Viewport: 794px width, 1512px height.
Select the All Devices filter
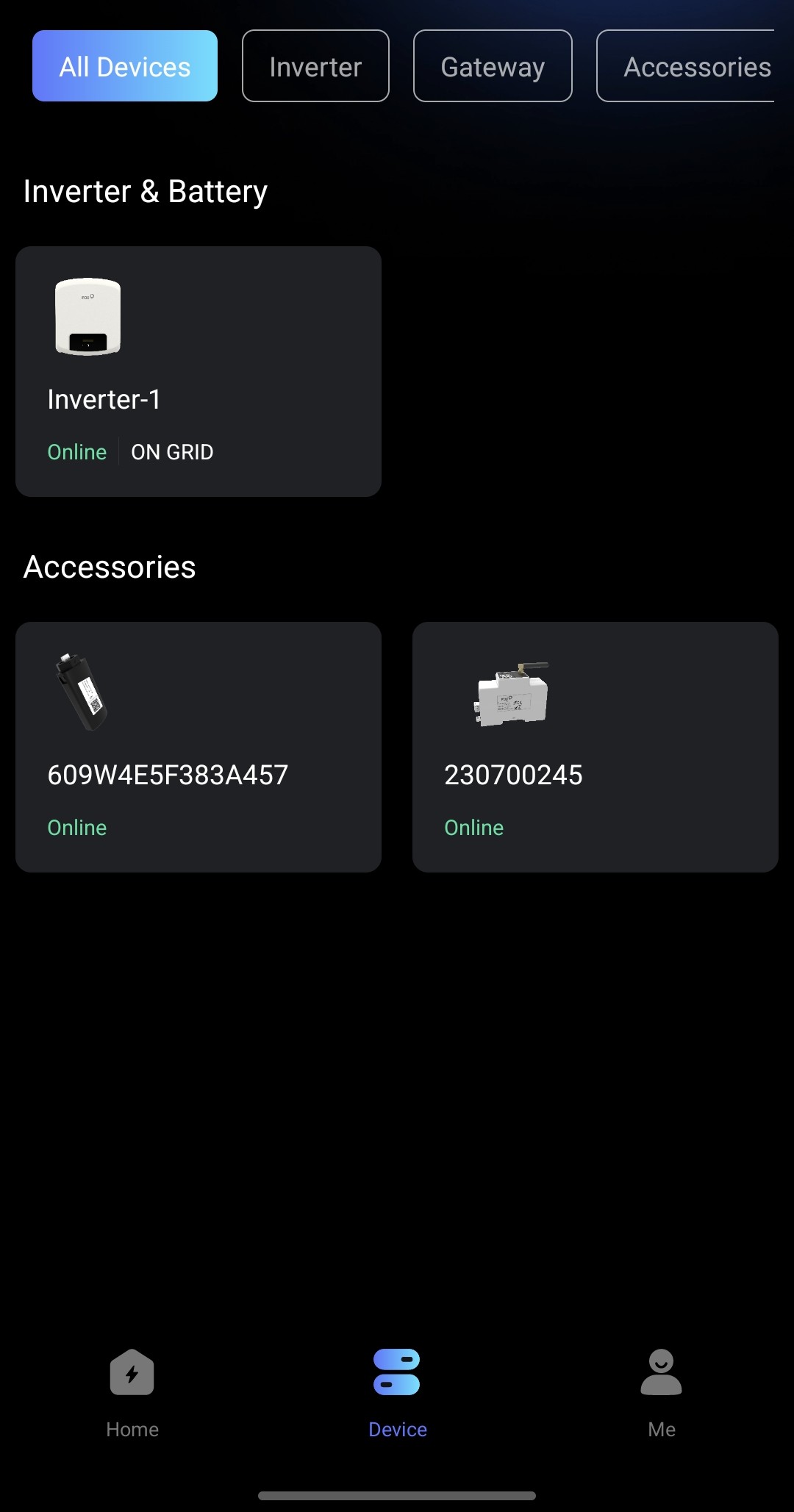(x=125, y=66)
